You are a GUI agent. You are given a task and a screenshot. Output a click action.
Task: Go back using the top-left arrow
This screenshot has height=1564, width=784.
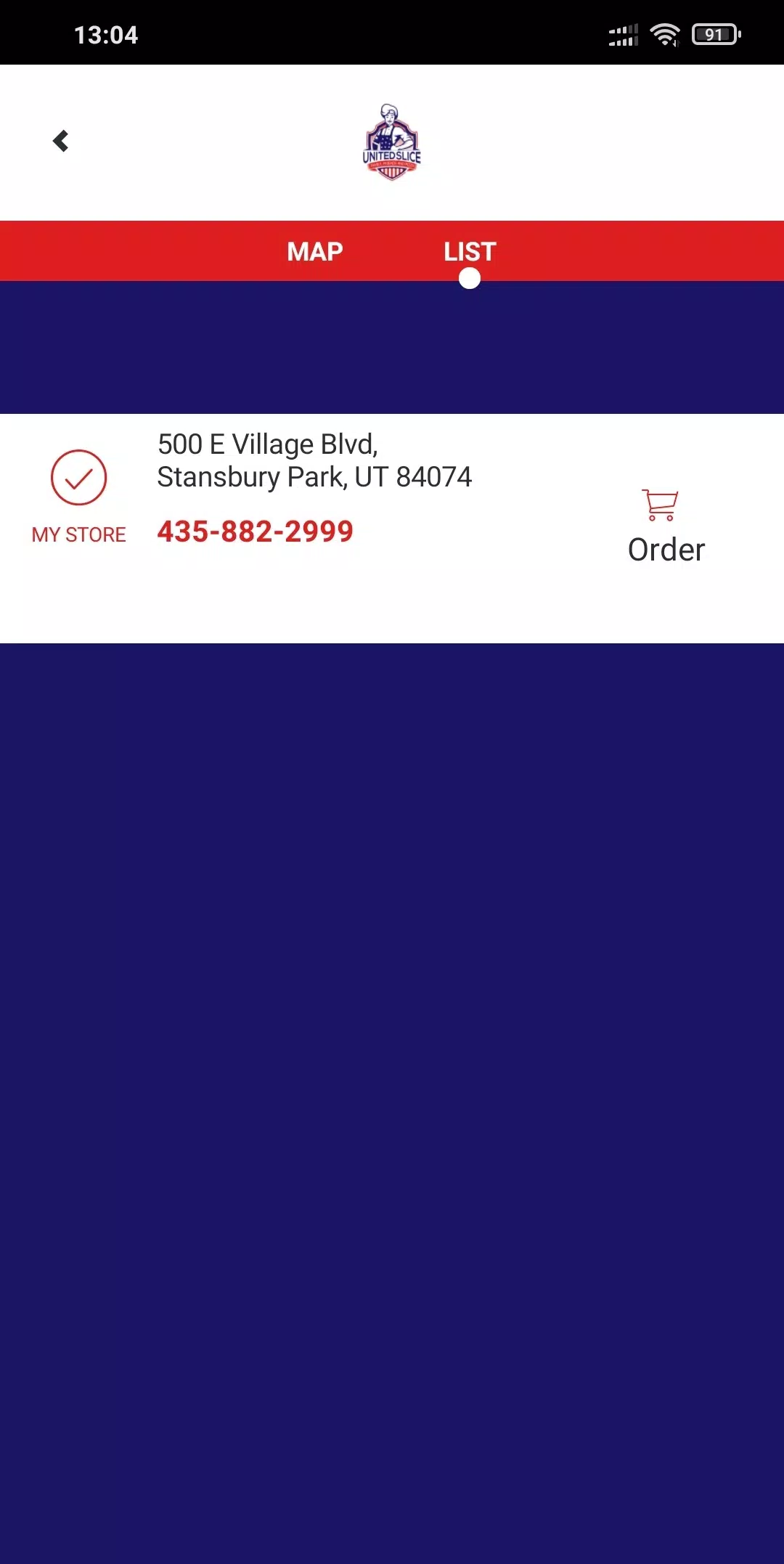point(61,141)
